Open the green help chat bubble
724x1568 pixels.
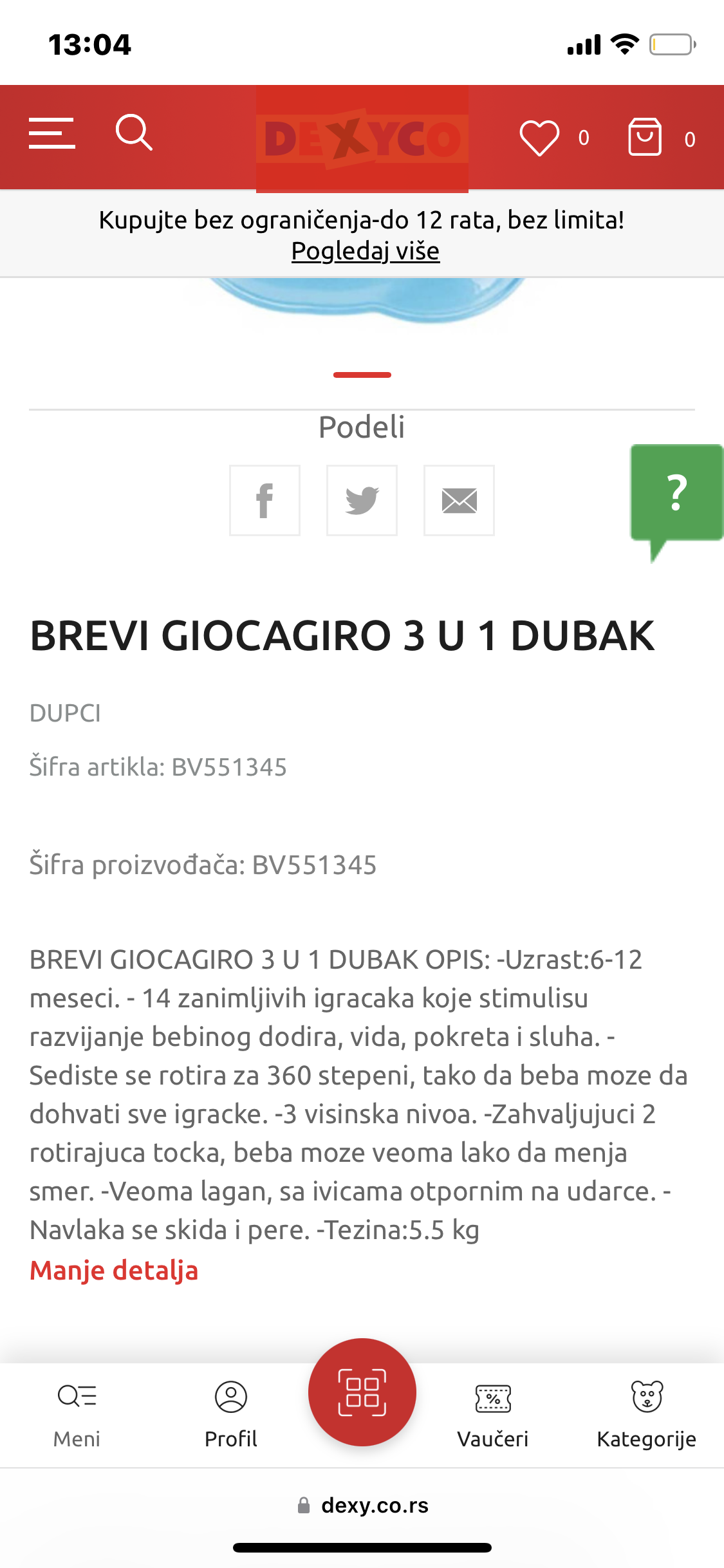click(x=676, y=494)
